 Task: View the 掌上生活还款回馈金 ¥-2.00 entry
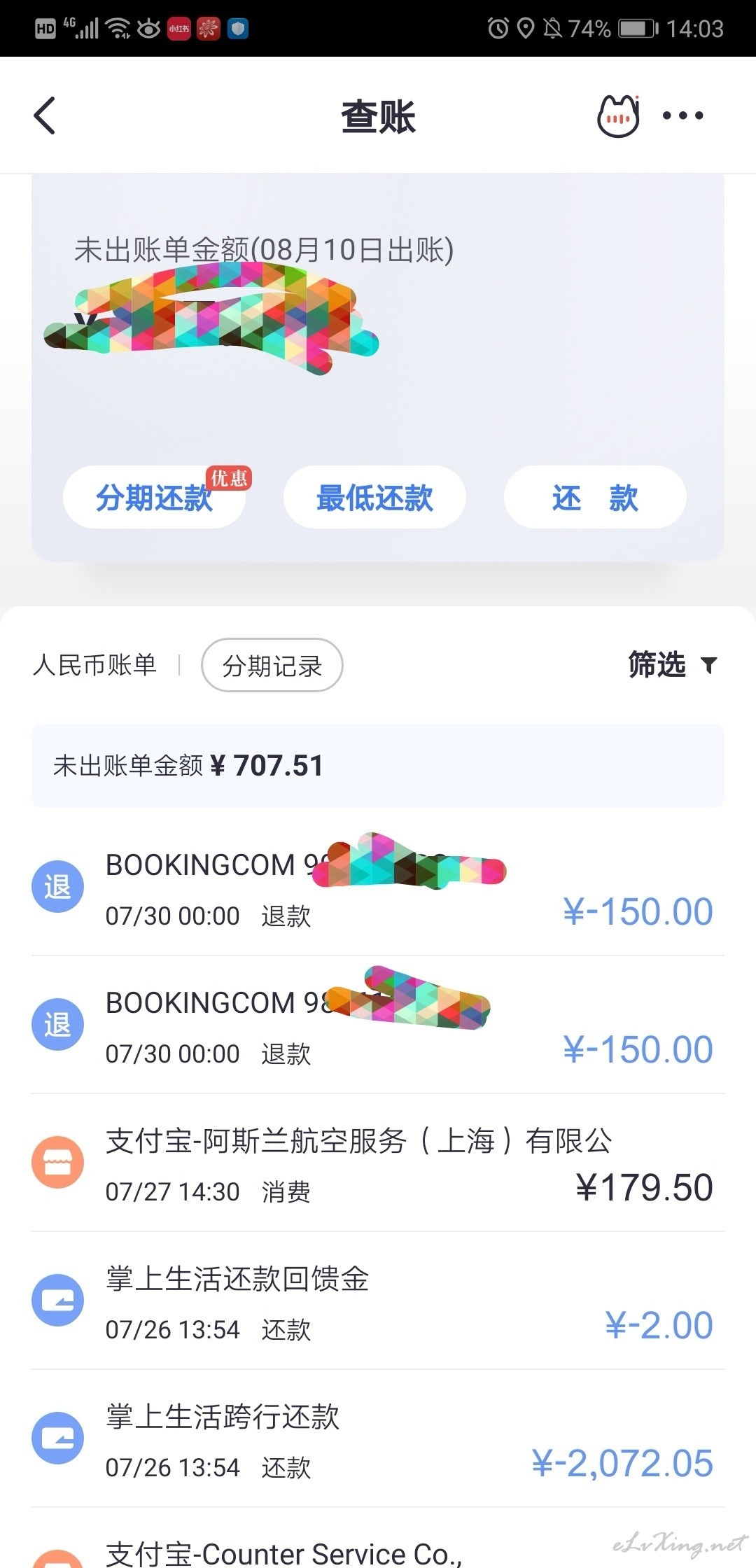[x=378, y=1301]
